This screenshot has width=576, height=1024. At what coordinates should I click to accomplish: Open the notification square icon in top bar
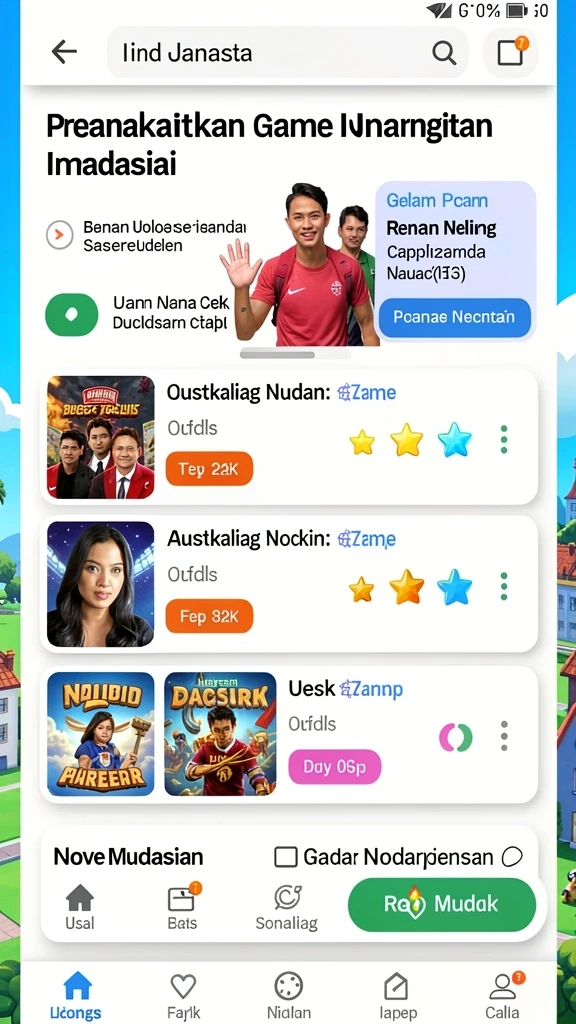pos(511,52)
